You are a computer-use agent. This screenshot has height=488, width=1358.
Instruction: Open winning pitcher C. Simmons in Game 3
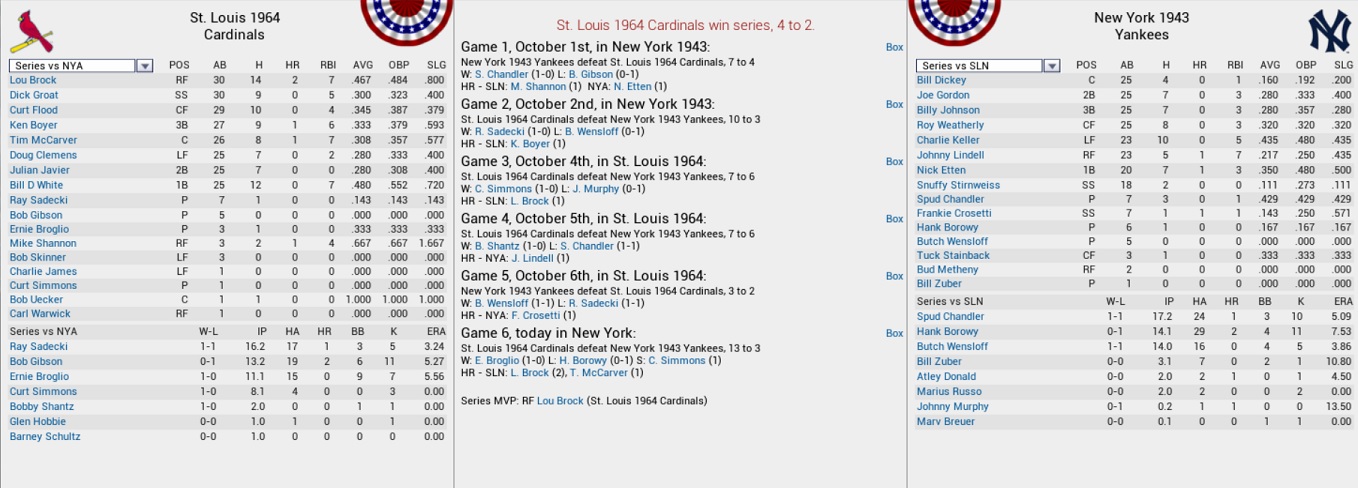(x=503, y=189)
